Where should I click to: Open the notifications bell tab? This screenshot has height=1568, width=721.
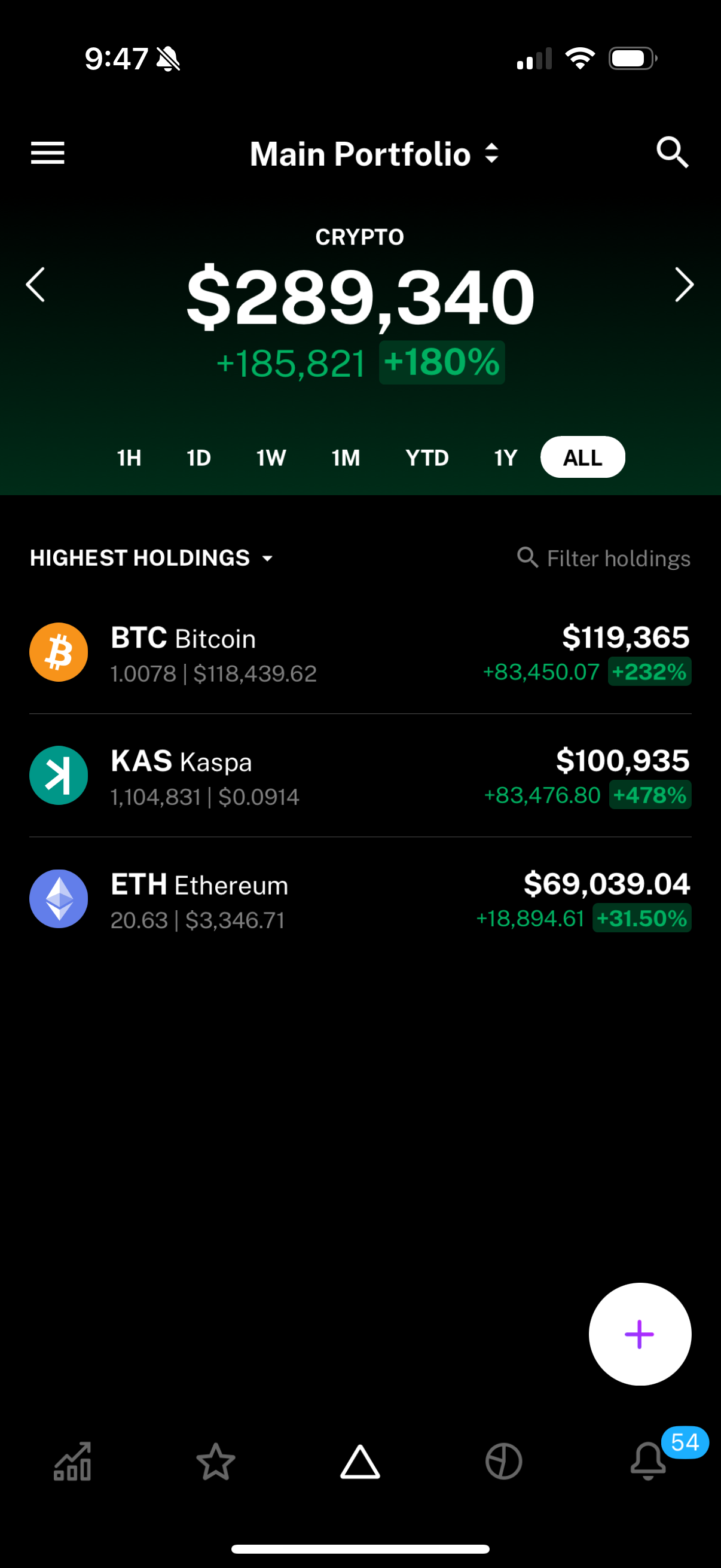[649, 1461]
